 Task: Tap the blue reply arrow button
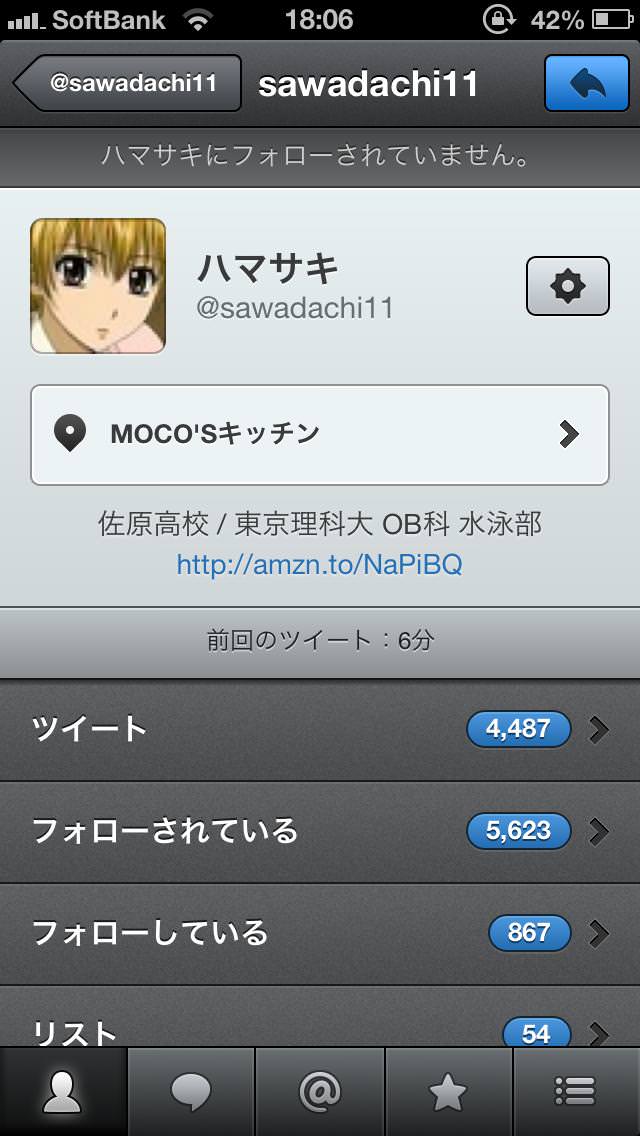tap(587, 83)
